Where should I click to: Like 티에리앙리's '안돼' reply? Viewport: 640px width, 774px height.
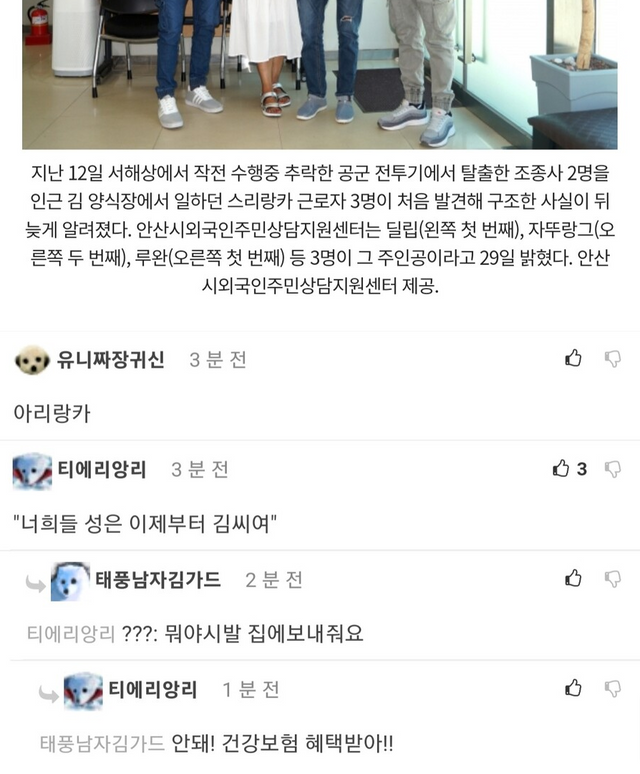tap(573, 688)
